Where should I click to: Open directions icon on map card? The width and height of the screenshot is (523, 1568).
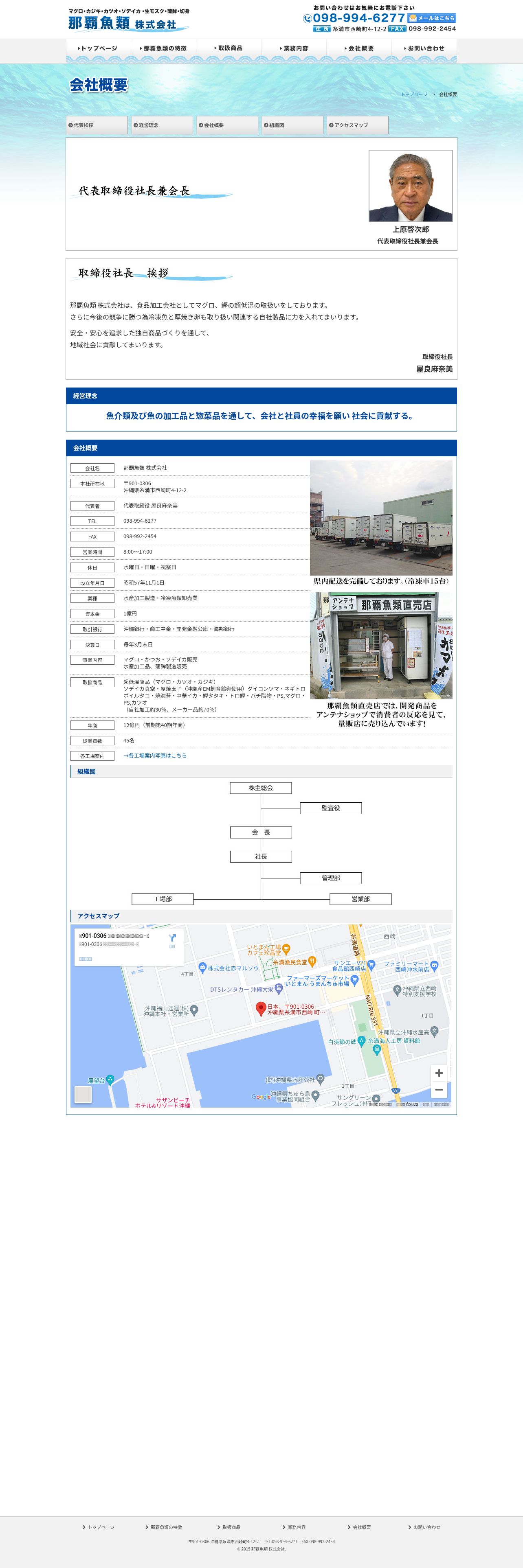pos(172,938)
